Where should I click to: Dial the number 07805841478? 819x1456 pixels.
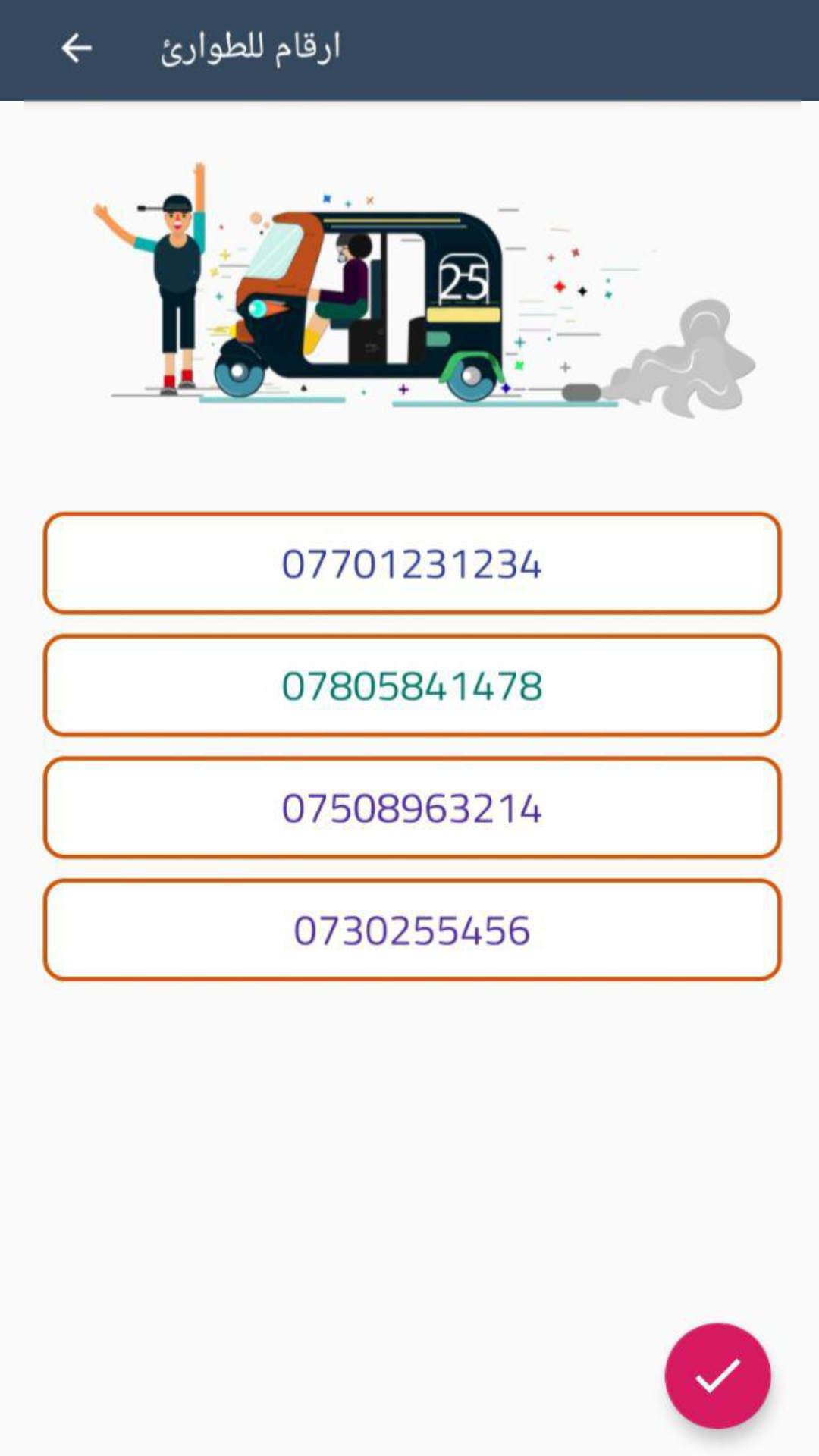click(x=412, y=686)
